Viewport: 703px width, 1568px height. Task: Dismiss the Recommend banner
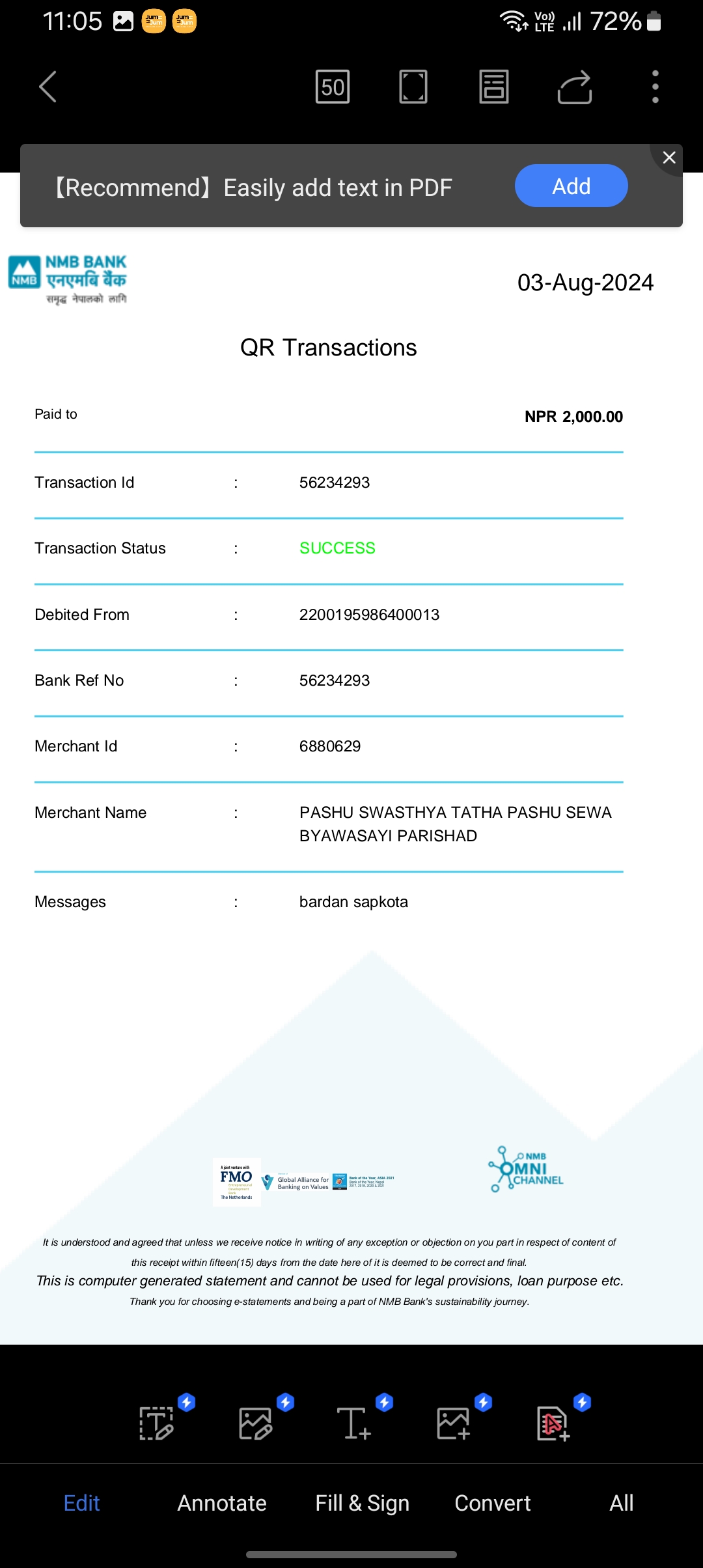tap(669, 158)
